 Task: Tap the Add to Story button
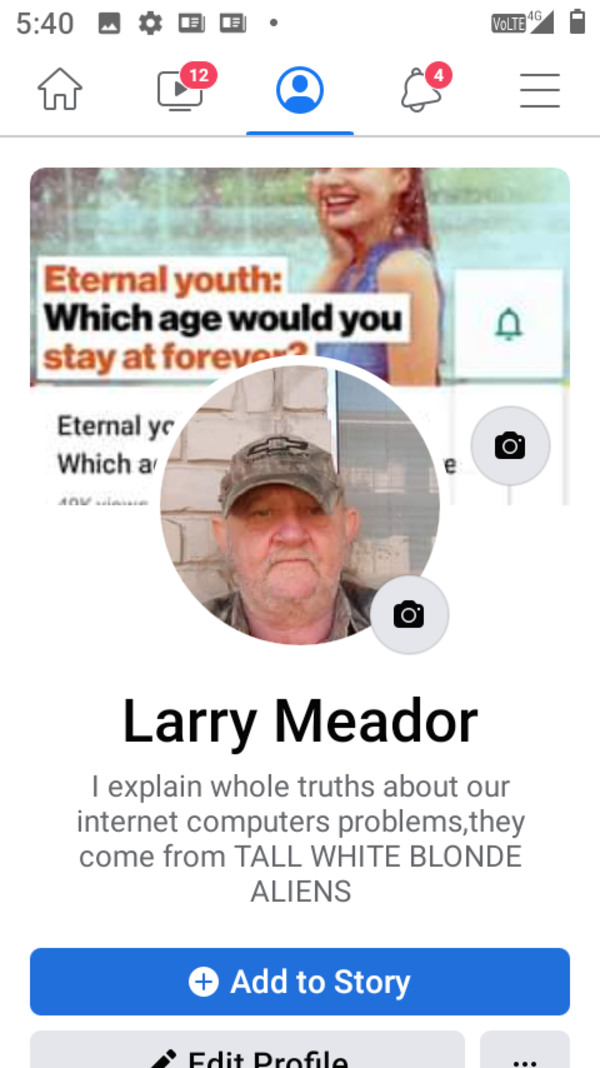coord(300,982)
